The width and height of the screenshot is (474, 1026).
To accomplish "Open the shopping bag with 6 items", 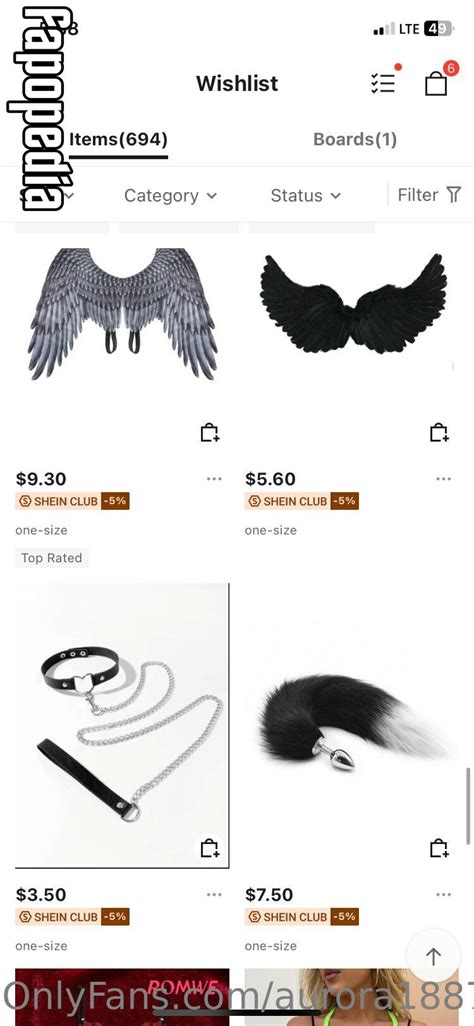I will [x=438, y=82].
